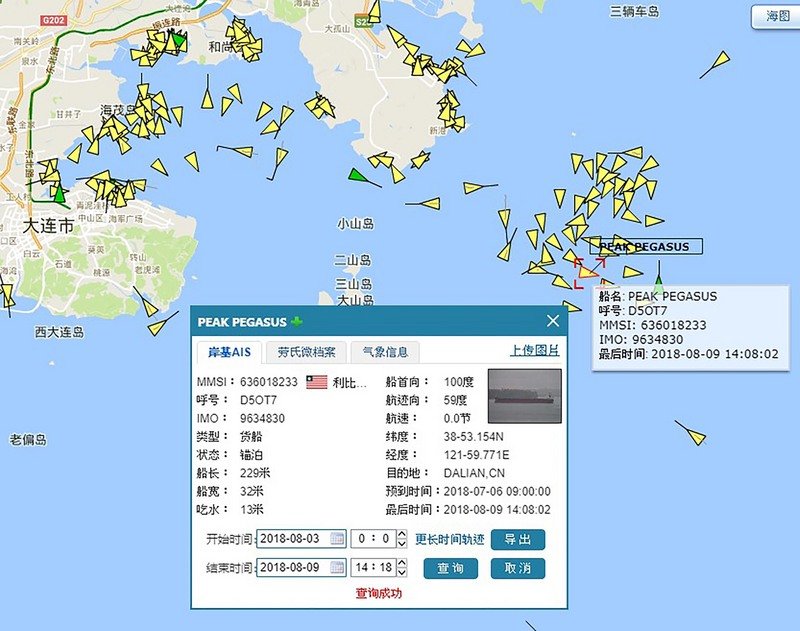Export the track with 导出

click(517, 540)
